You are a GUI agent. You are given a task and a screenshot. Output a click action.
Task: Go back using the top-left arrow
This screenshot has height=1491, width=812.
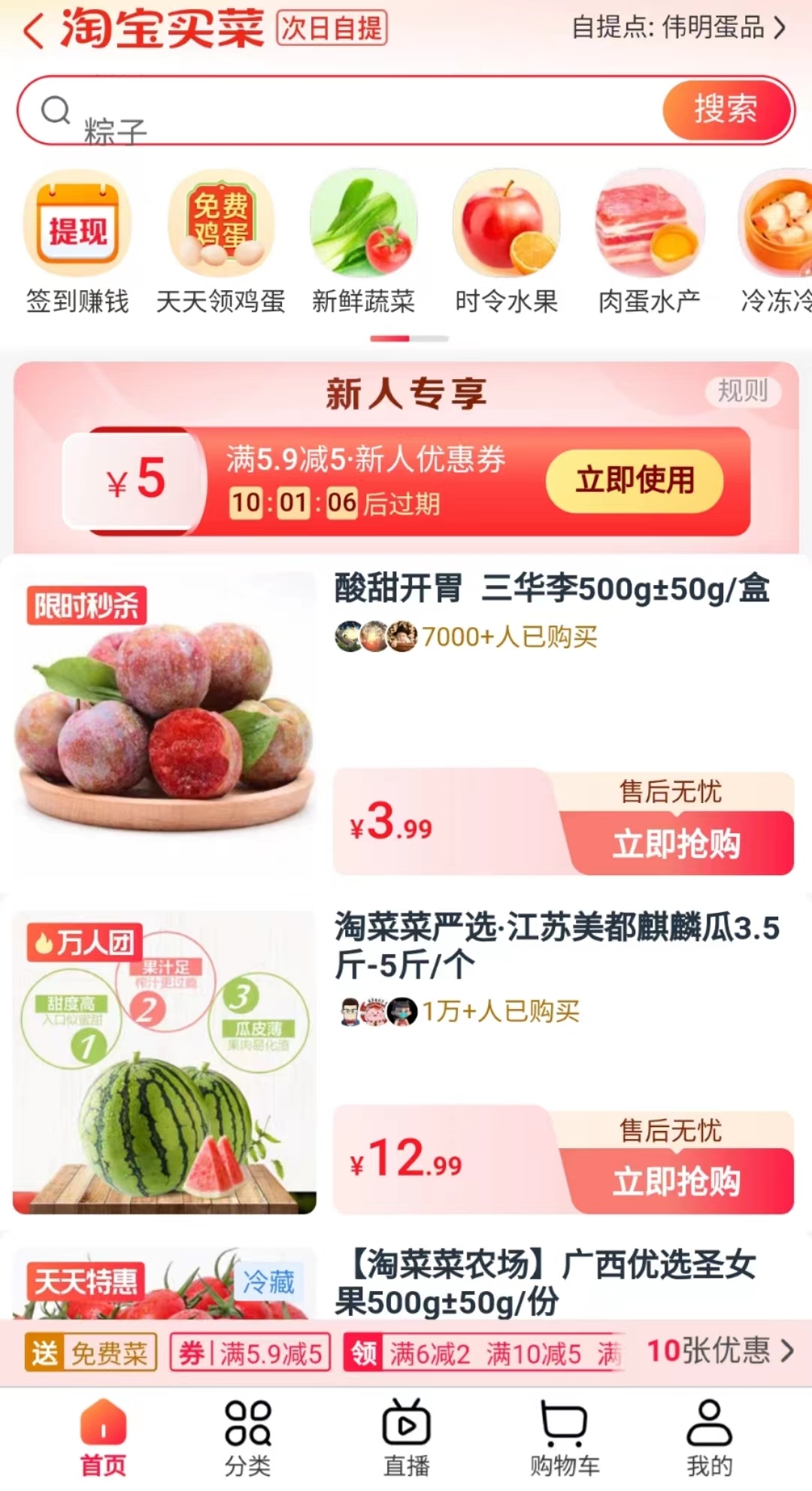pyautogui.click(x=34, y=31)
